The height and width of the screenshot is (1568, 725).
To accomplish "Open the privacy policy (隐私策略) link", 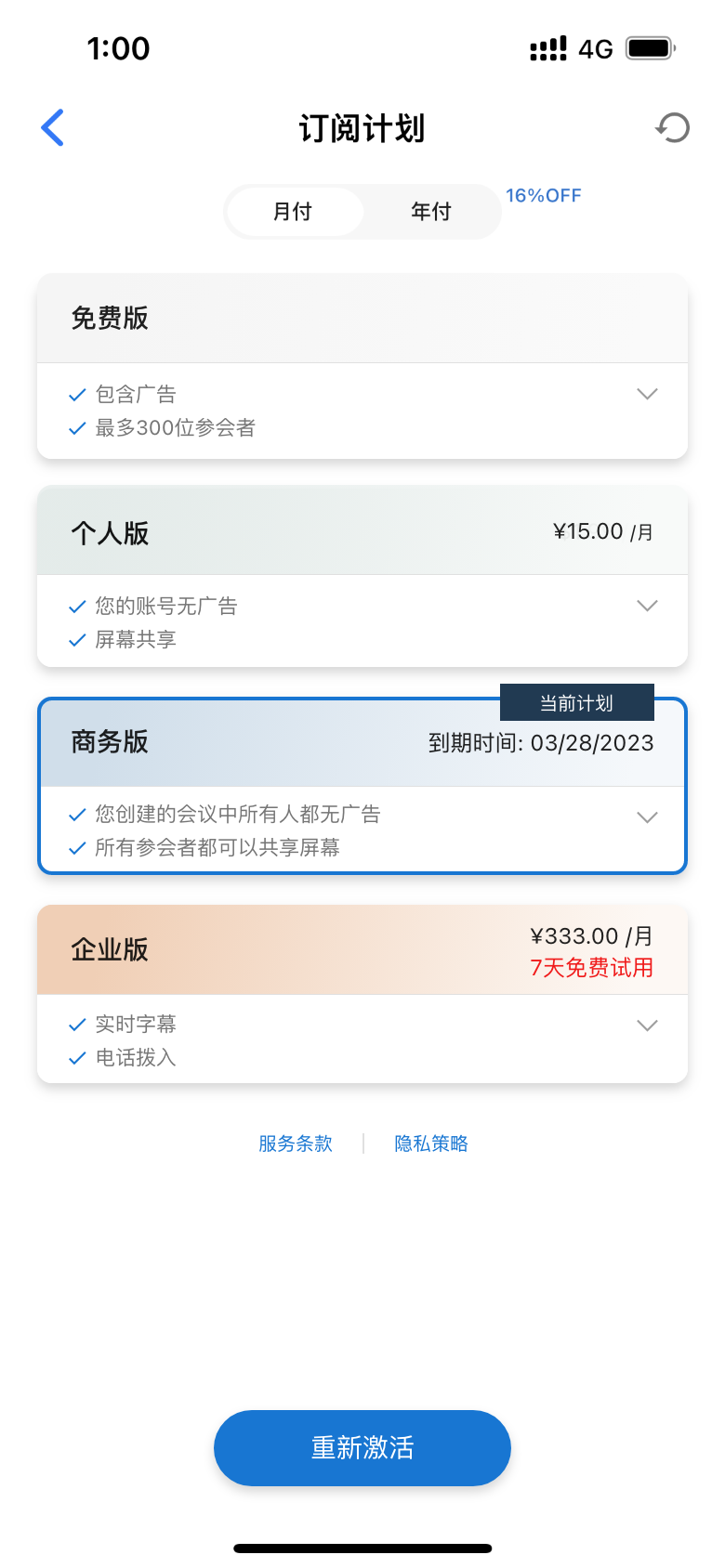I will coord(431,1143).
